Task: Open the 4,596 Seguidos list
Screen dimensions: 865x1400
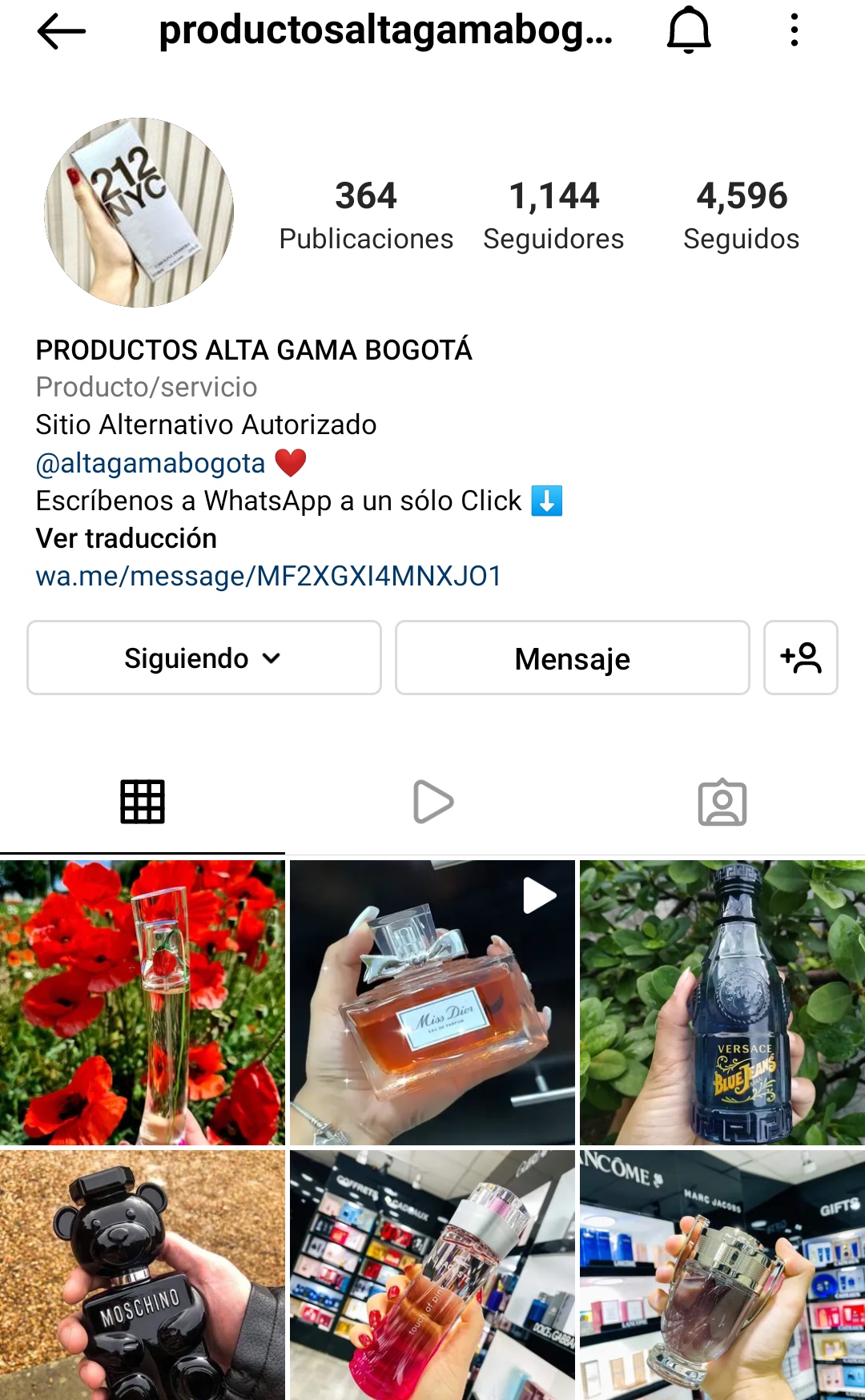Action: [741, 215]
